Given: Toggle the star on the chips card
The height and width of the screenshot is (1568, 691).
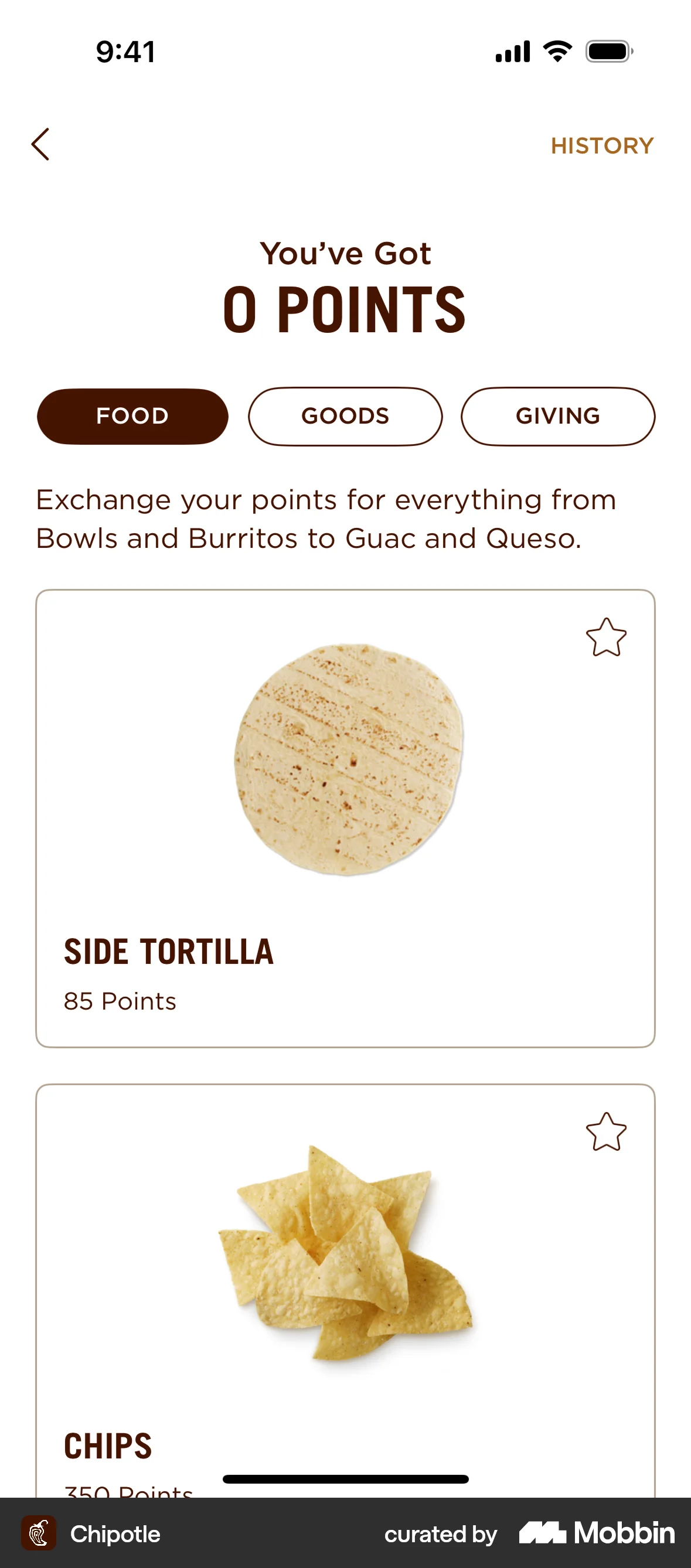Looking at the screenshot, I should click(x=607, y=1132).
